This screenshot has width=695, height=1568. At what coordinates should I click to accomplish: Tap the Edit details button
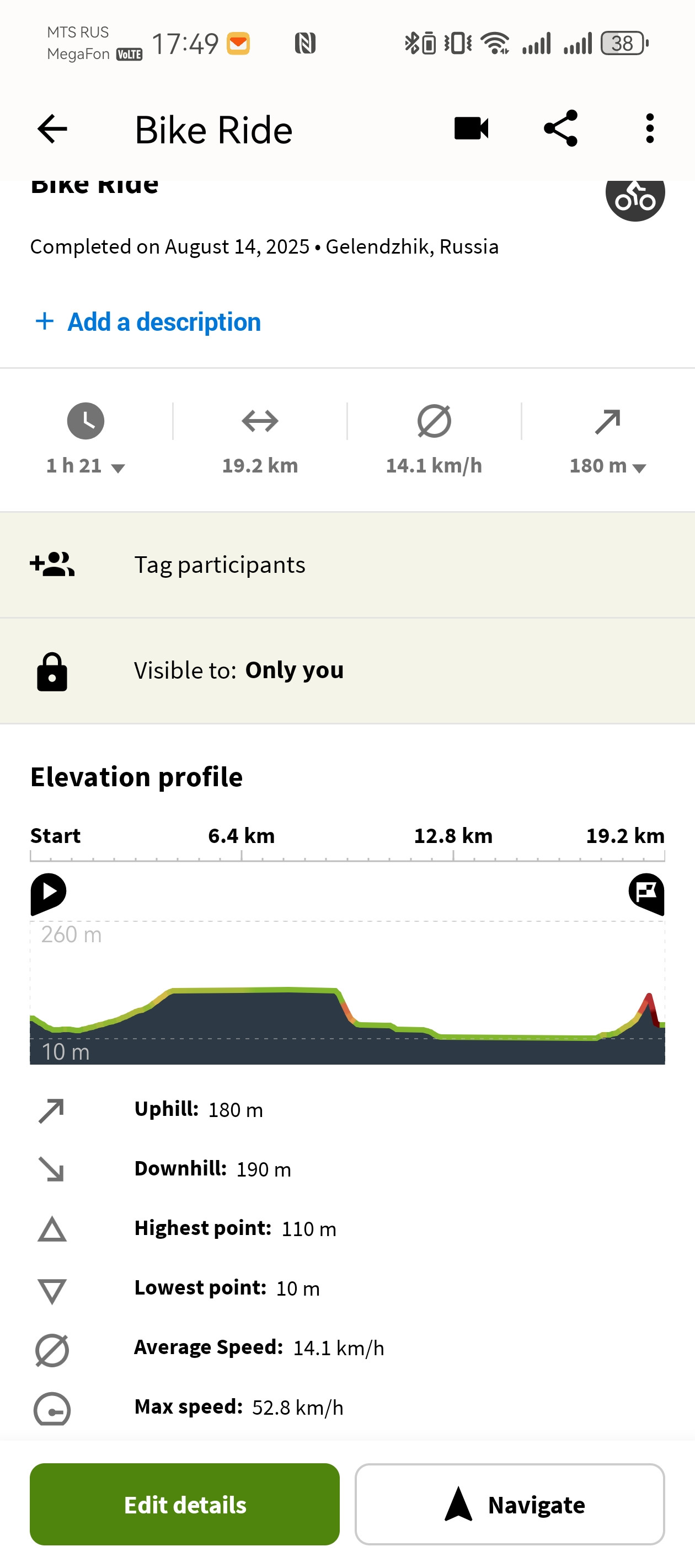185,1504
